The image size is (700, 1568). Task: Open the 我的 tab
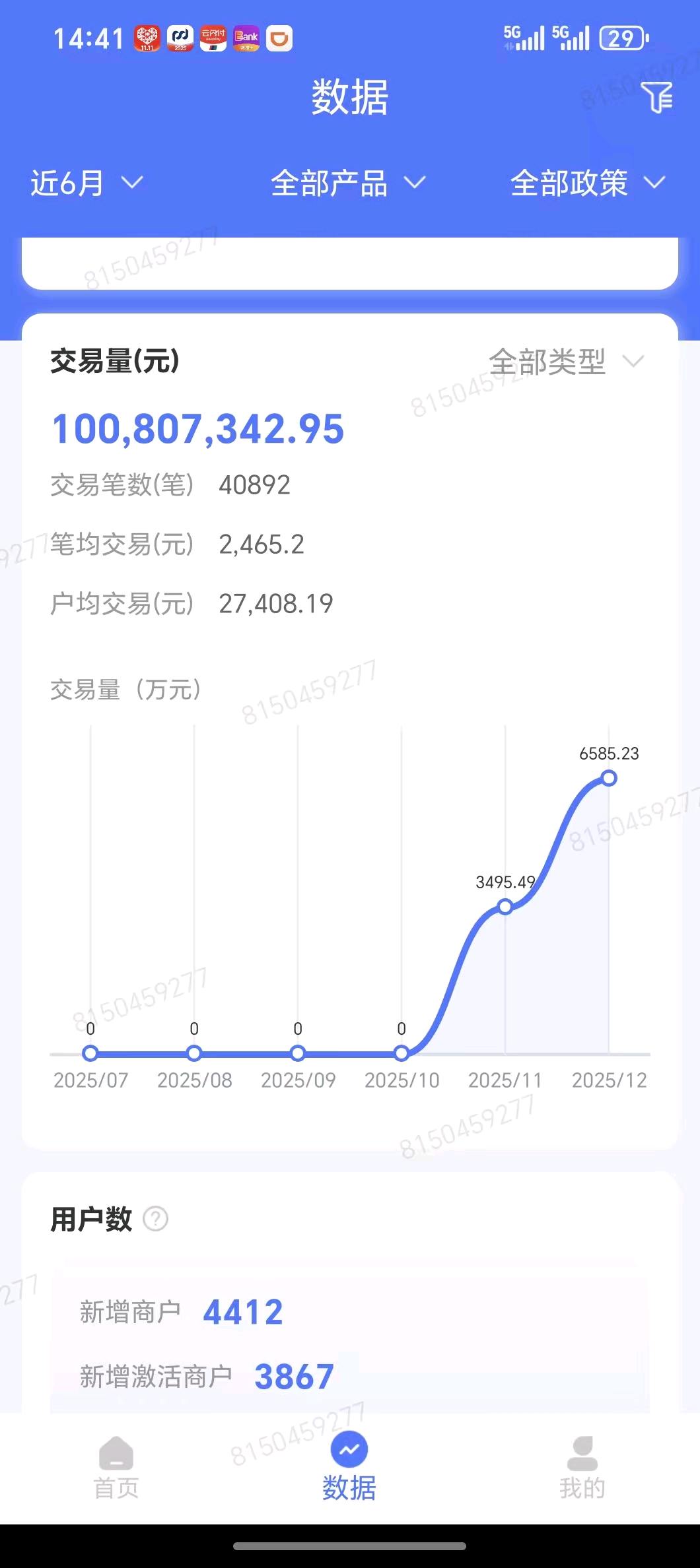pos(582,1463)
